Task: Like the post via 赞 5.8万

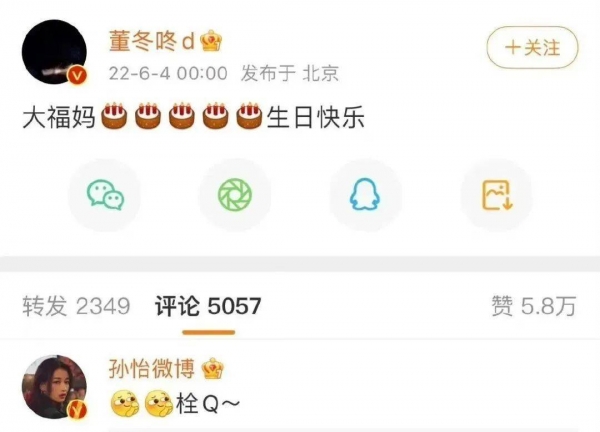Action: pos(533,306)
